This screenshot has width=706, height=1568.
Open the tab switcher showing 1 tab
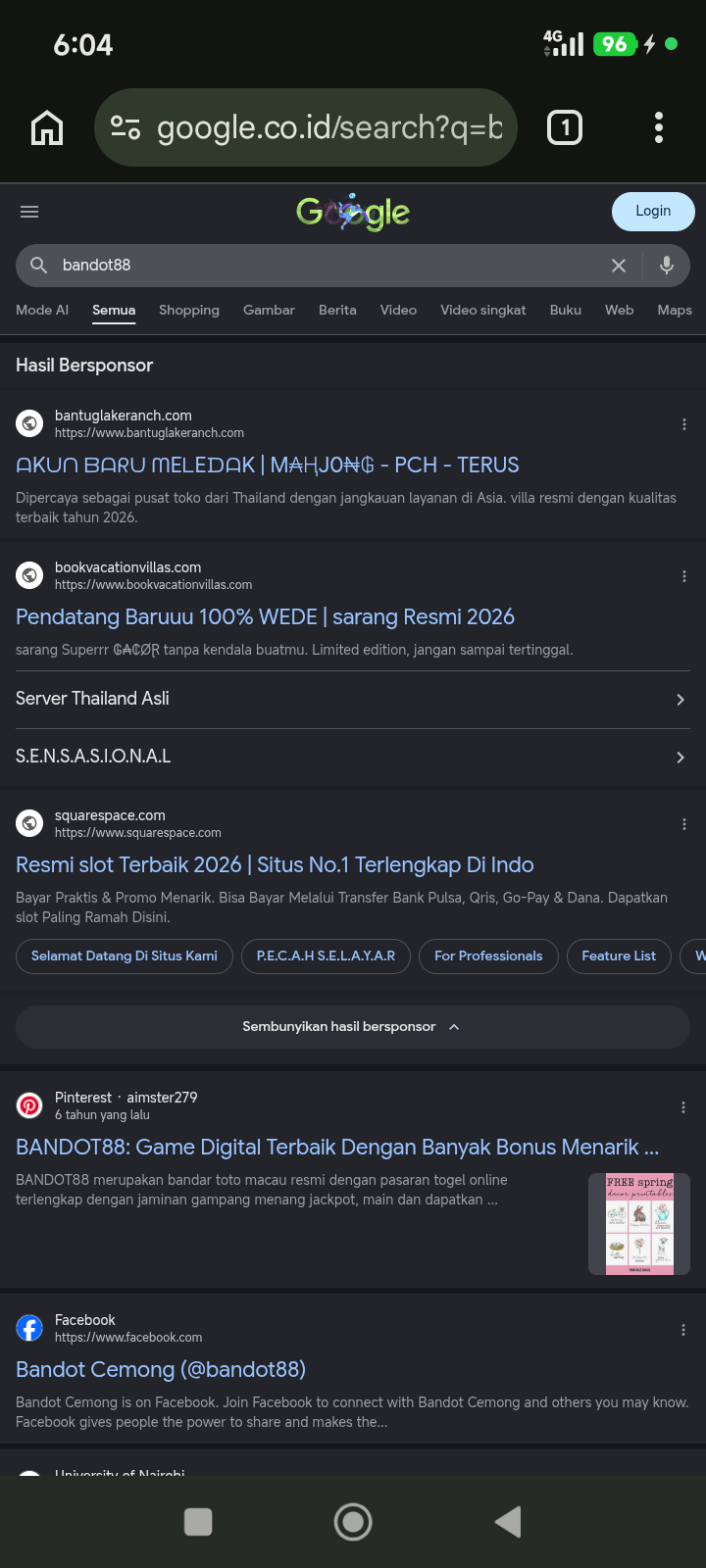click(x=564, y=127)
